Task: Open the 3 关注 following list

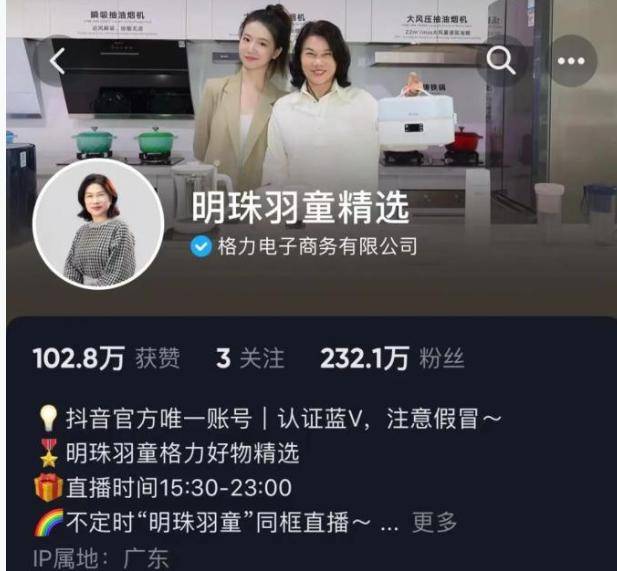Action: coord(250,359)
